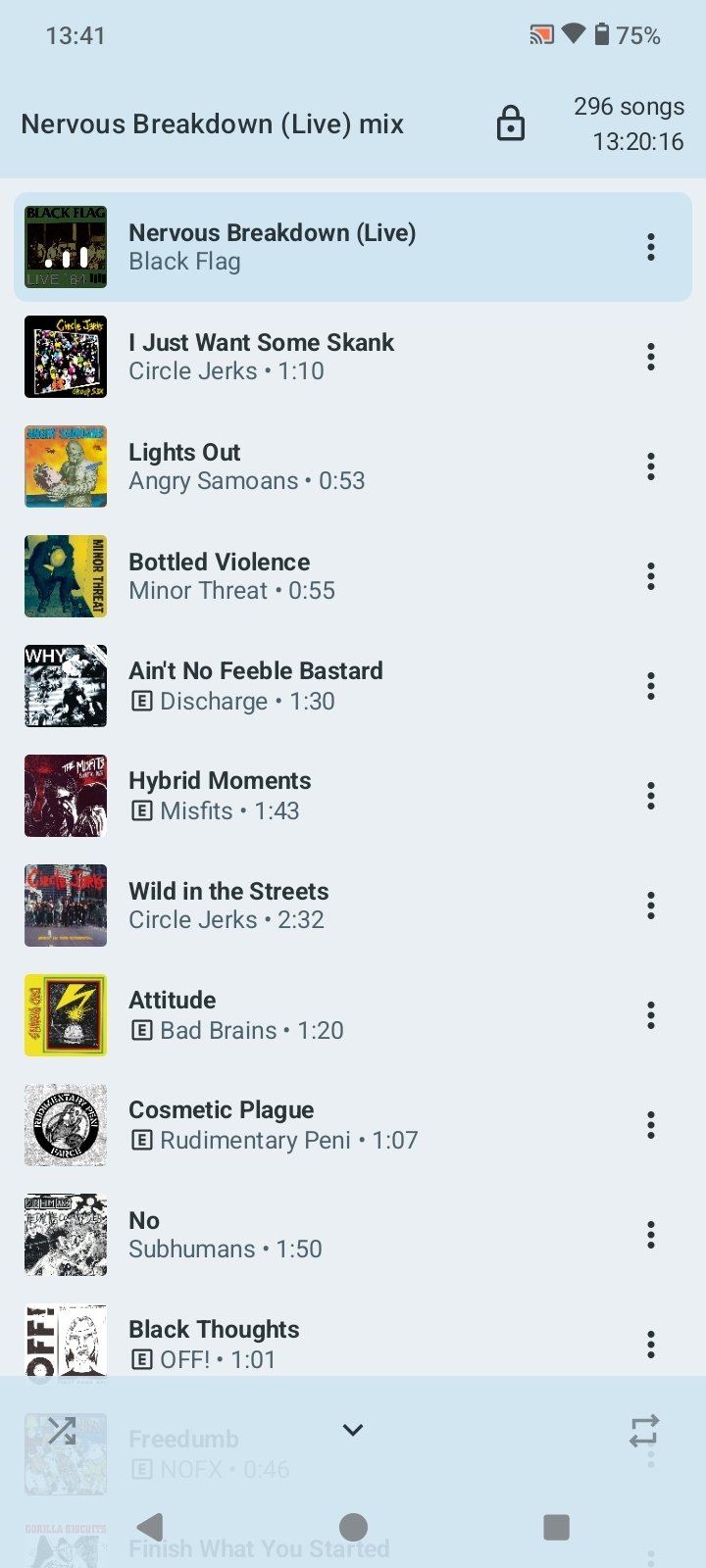This screenshot has height=1568, width=706.
Task: Tap the lock icon beside the mix title
Action: pyautogui.click(x=511, y=124)
